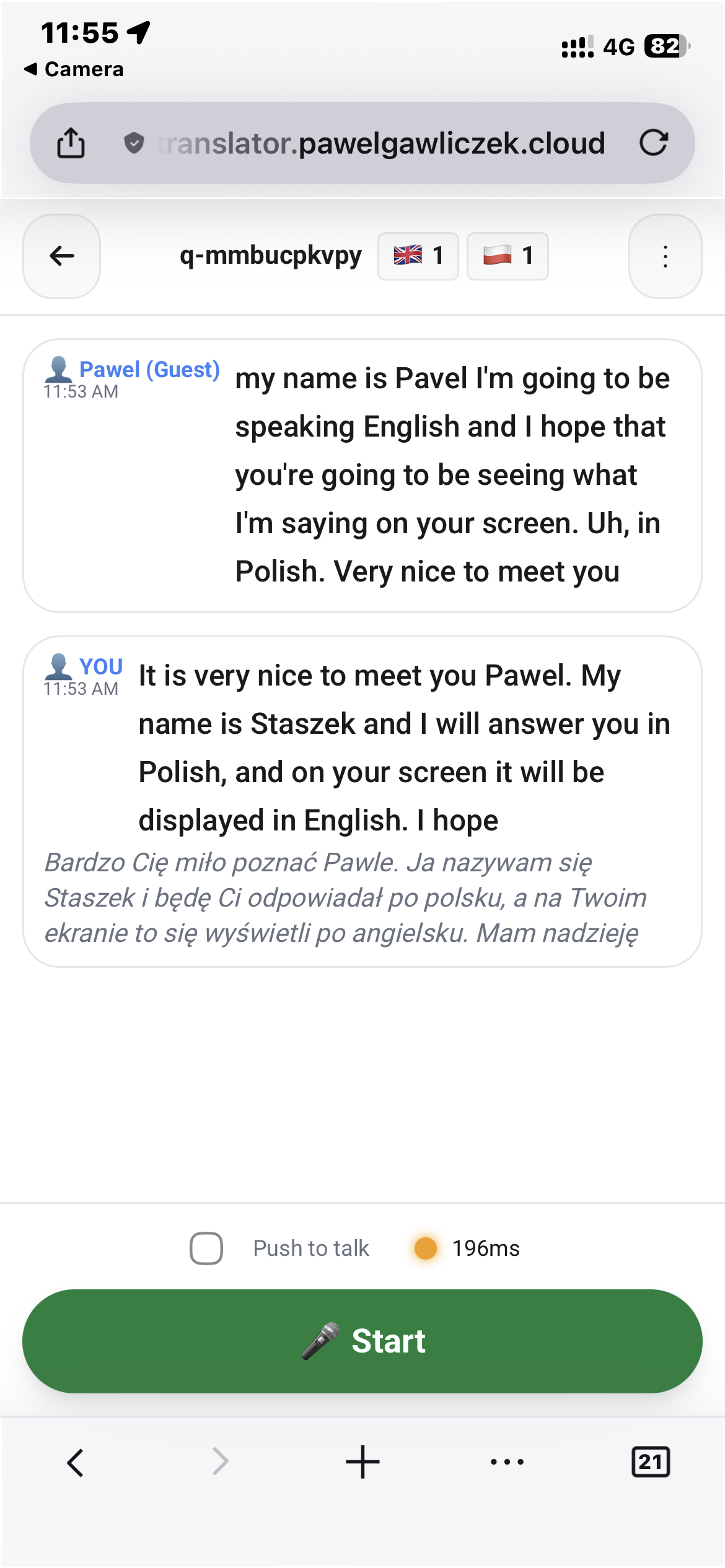Tap the privacy shield icon in the URL bar

(132, 142)
